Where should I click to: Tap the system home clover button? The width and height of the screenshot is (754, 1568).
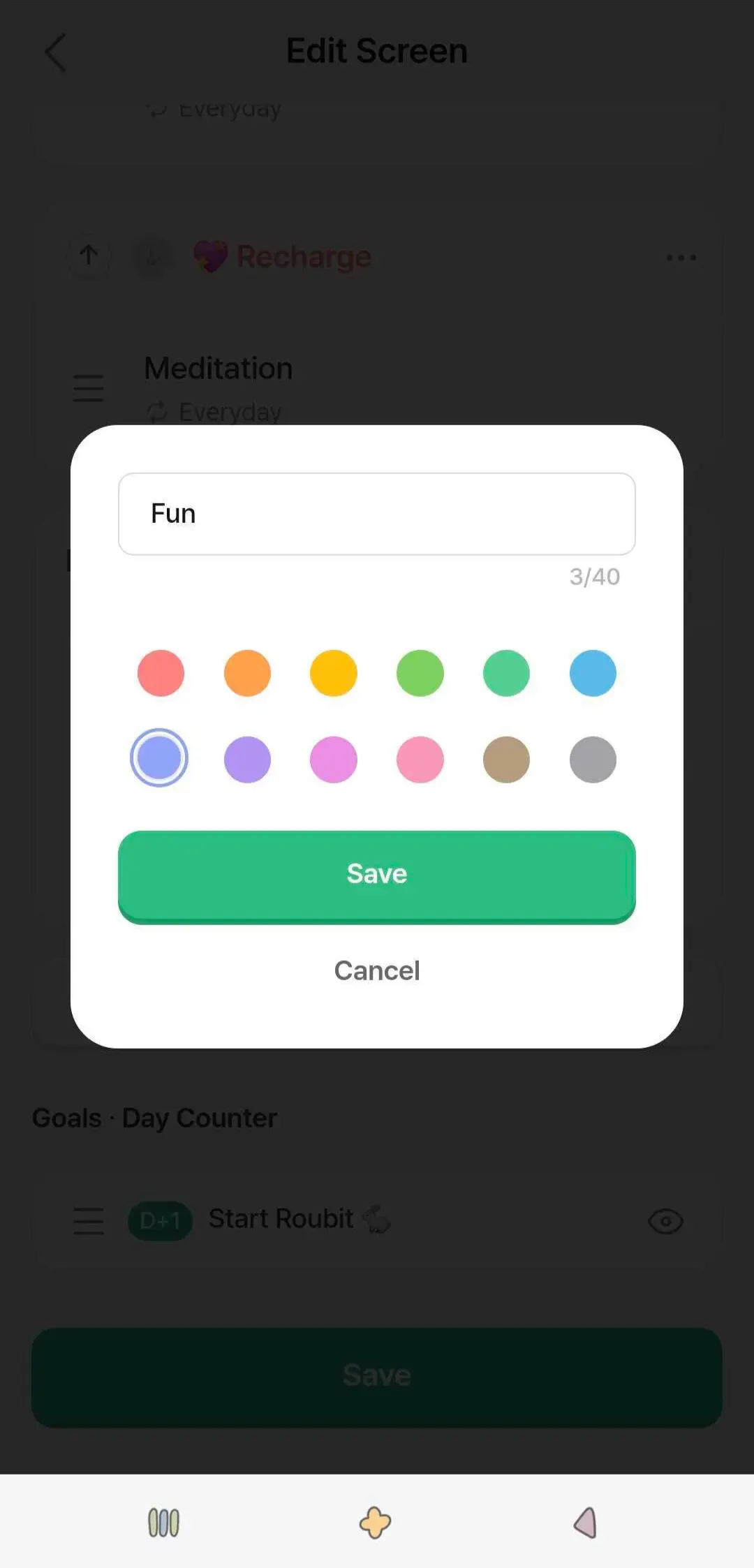375,1523
